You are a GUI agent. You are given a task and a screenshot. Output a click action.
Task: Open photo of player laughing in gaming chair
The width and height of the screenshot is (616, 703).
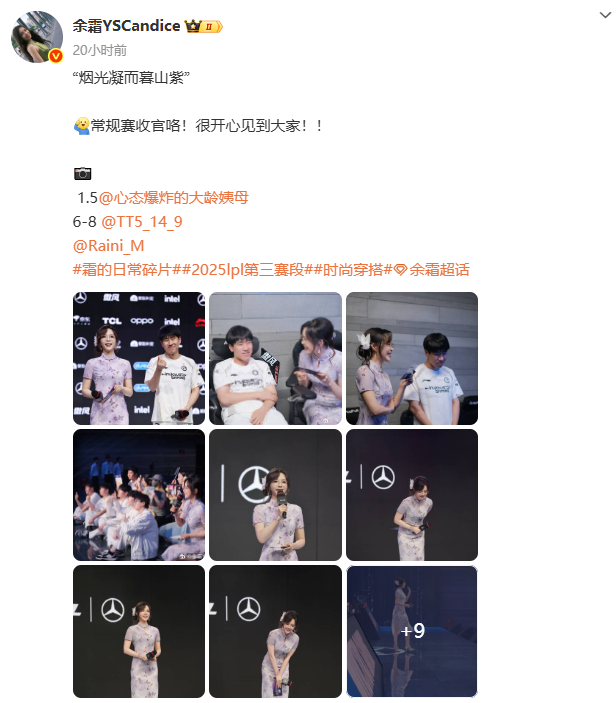275,358
